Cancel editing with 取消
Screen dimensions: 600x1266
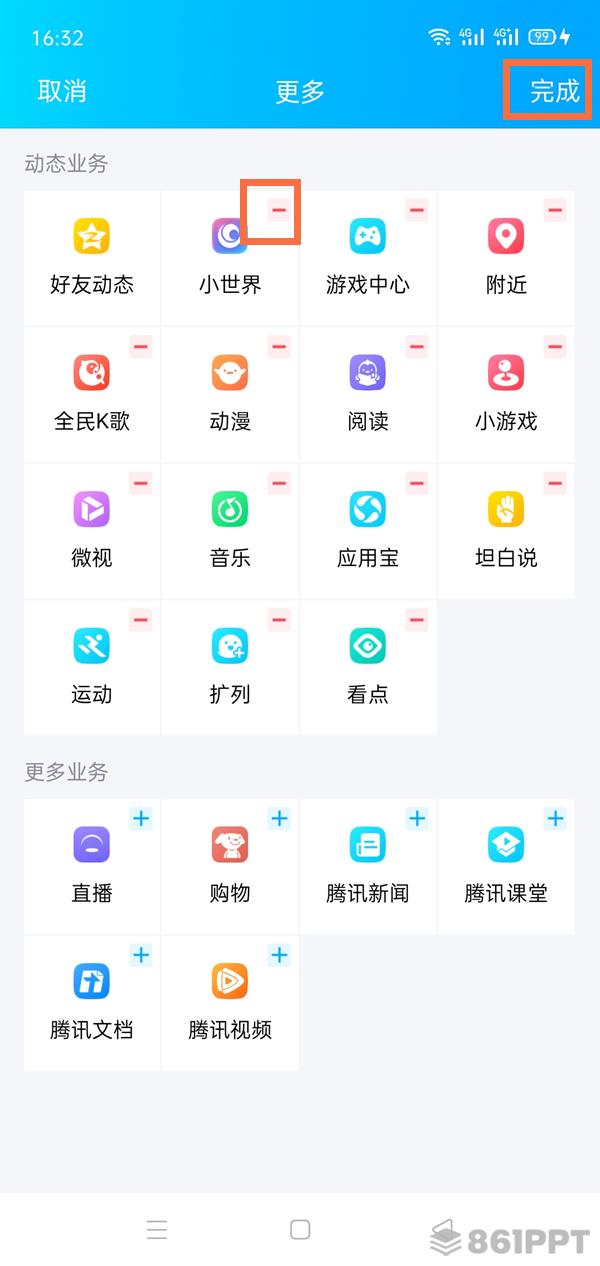click(x=62, y=91)
